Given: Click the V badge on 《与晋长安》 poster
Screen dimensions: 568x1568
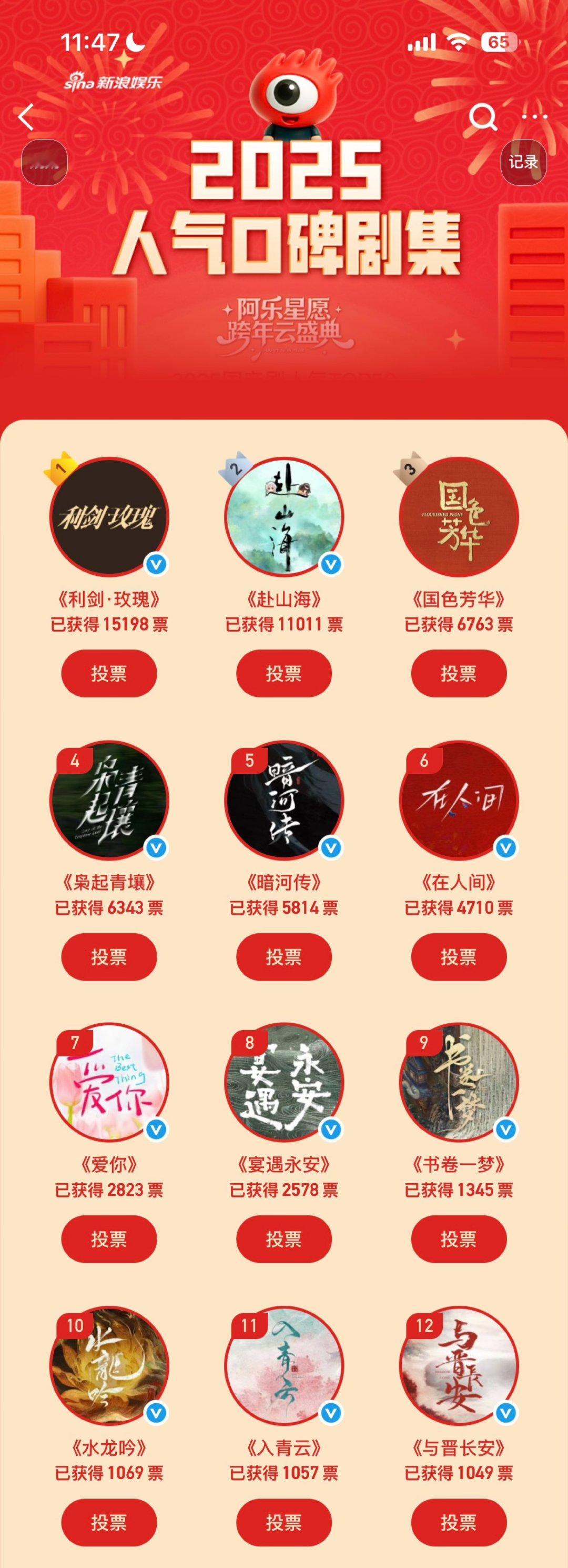Looking at the screenshot, I should pyautogui.click(x=505, y=1412).
